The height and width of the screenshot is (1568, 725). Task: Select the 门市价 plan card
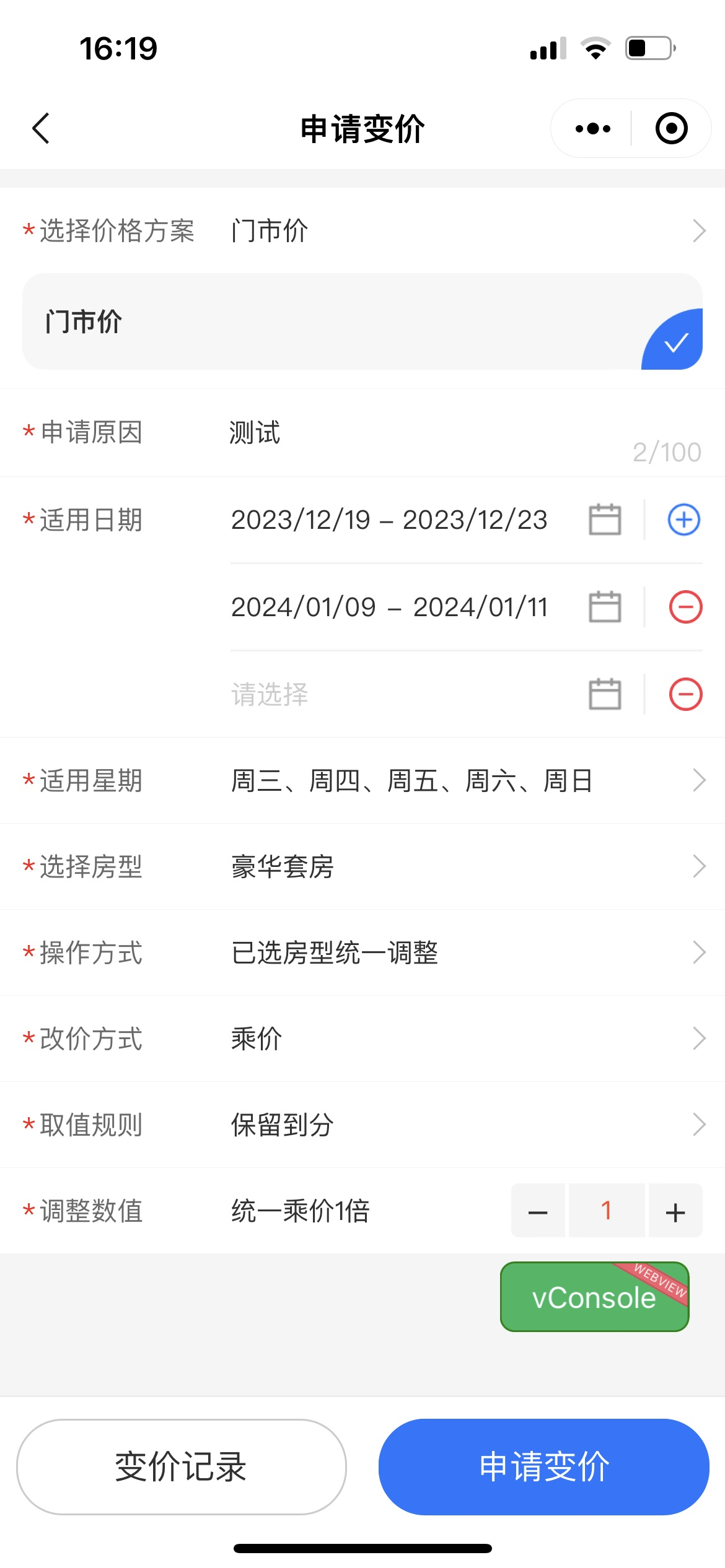[362, 321]
